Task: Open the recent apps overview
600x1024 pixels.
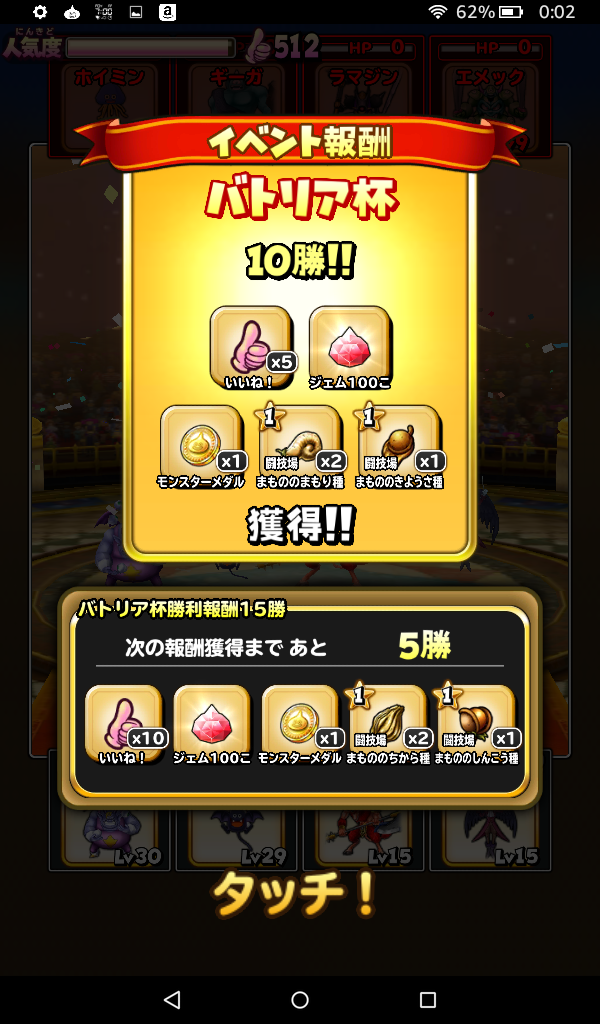Action: point(428,999)
